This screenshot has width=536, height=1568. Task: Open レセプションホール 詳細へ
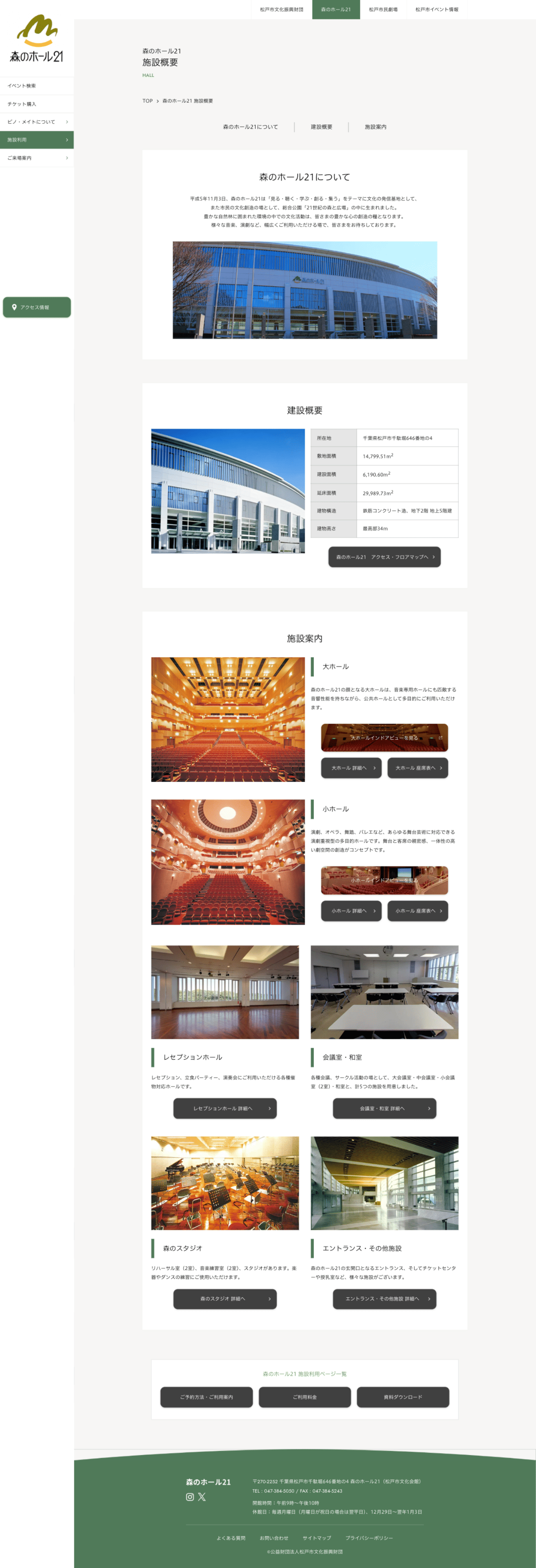click(x=225, y=1108)
